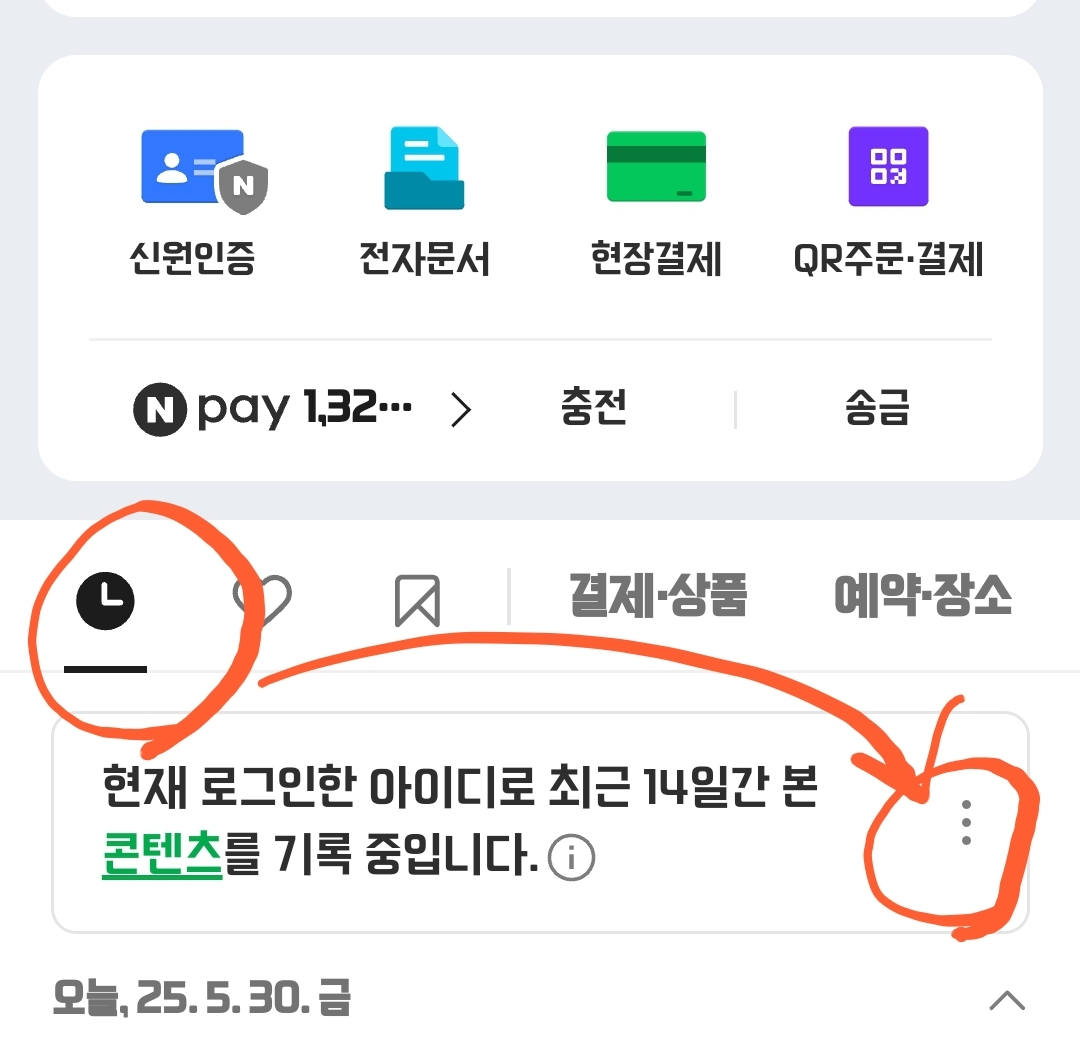Image resolution: width=1080 pixels, height=1061 pixels.
Task: Collapse the 오늘, 25. 5. 30. 금 section
Action: pos(1006,999)
